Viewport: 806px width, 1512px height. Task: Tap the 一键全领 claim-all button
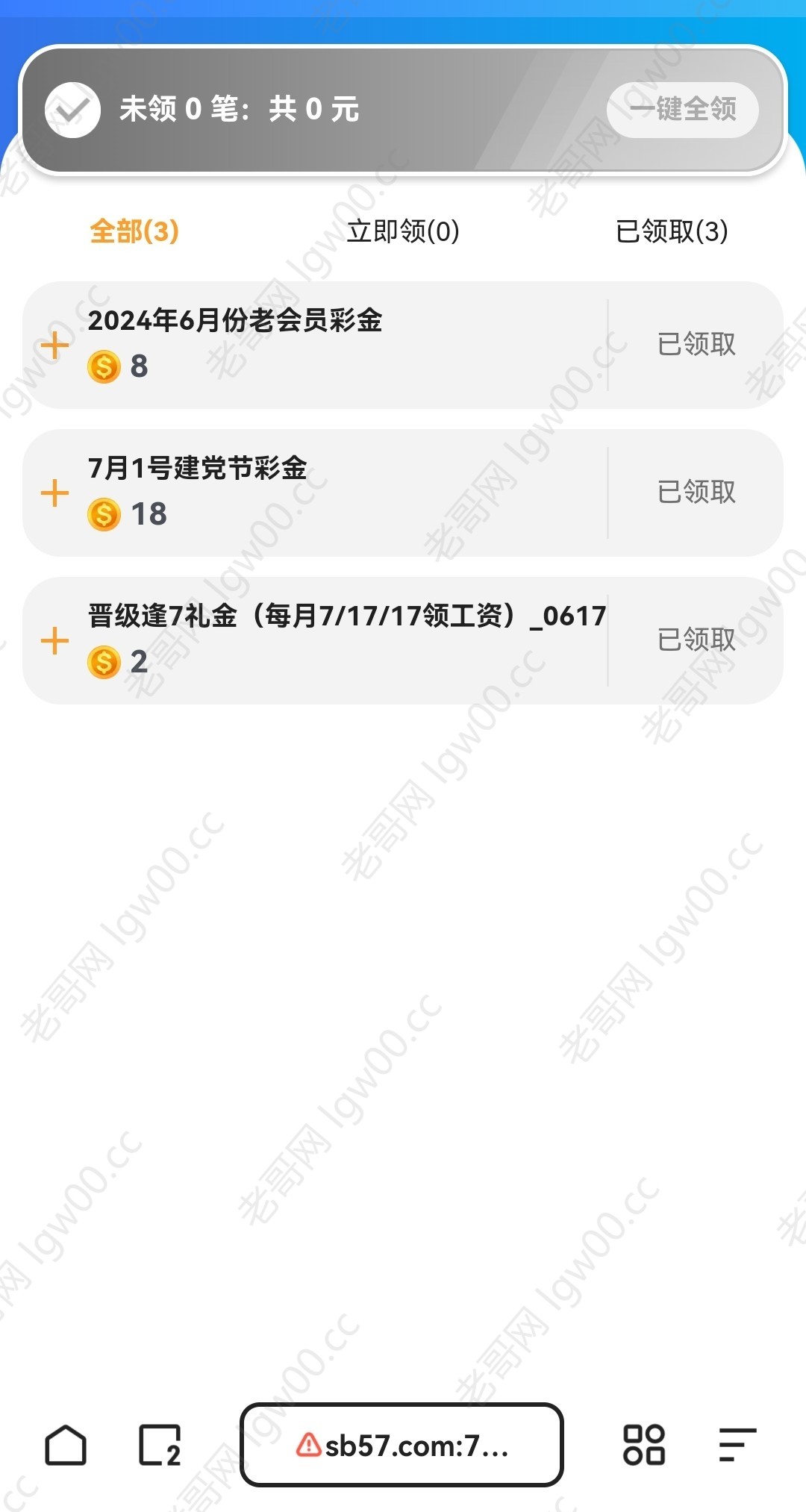pyautogui.click(x=682, y=110)
